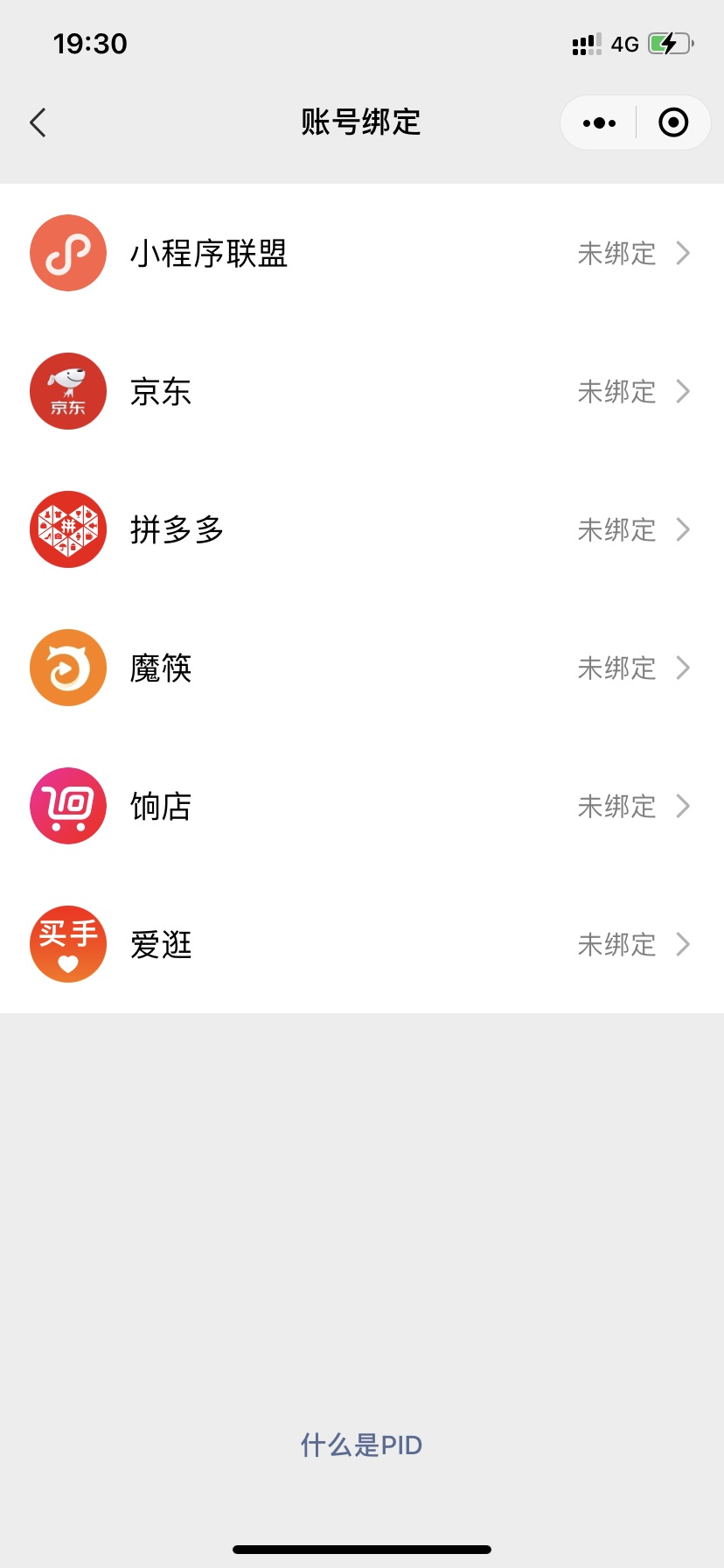Choose 爱逛 to bind an account
This screenshot has width=724, height=1568.
(362, 945)
